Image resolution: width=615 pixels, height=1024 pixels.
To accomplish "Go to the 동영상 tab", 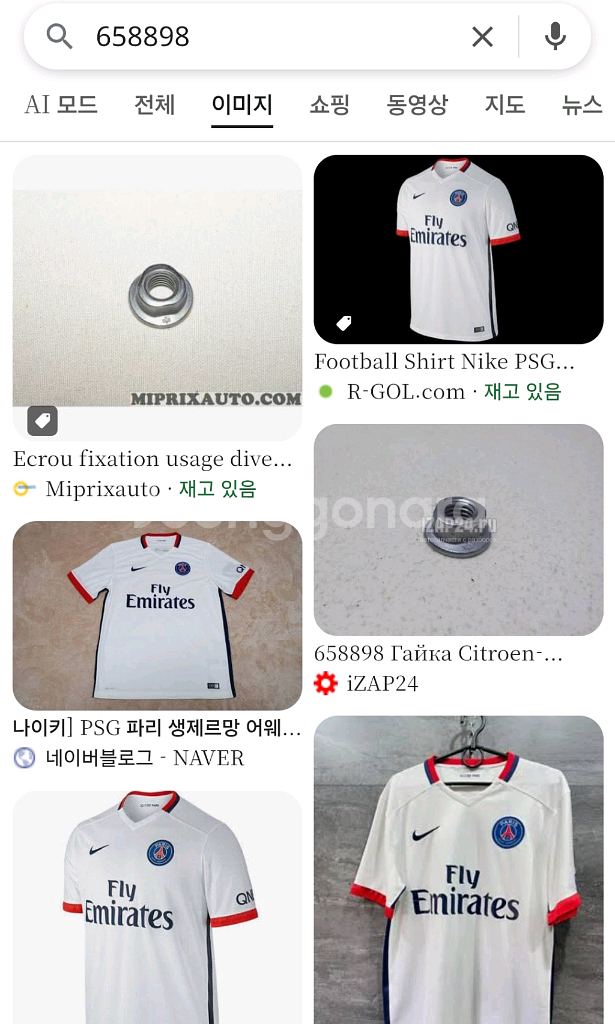I will 417,104.
